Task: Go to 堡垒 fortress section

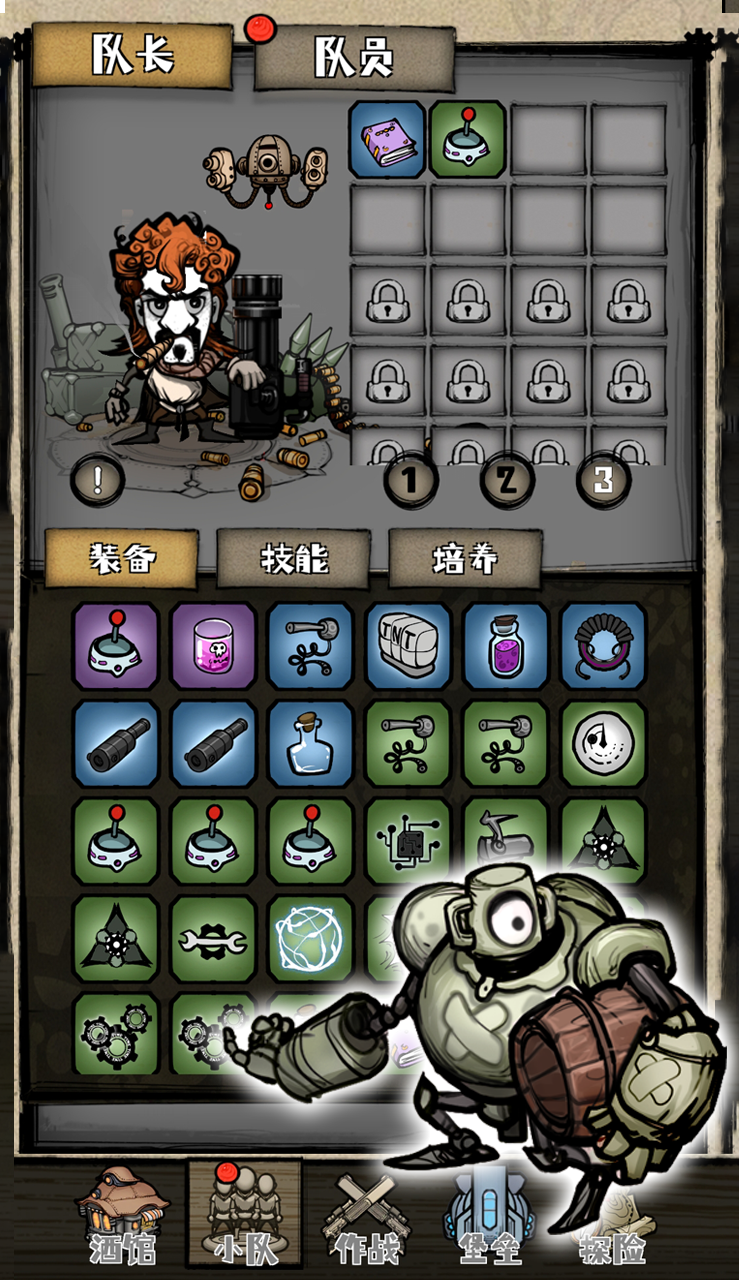Action: pyautogui.click(x=487, y=1215)
